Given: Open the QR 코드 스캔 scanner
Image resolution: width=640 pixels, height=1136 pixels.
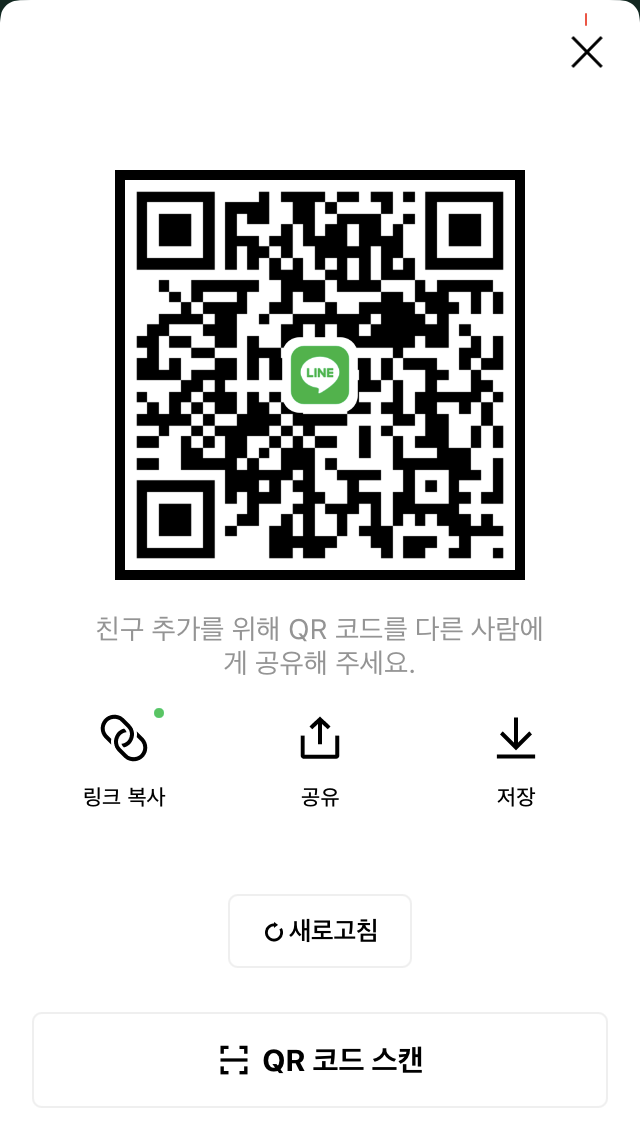Looking at the screenshot, I should point(320,1060).
